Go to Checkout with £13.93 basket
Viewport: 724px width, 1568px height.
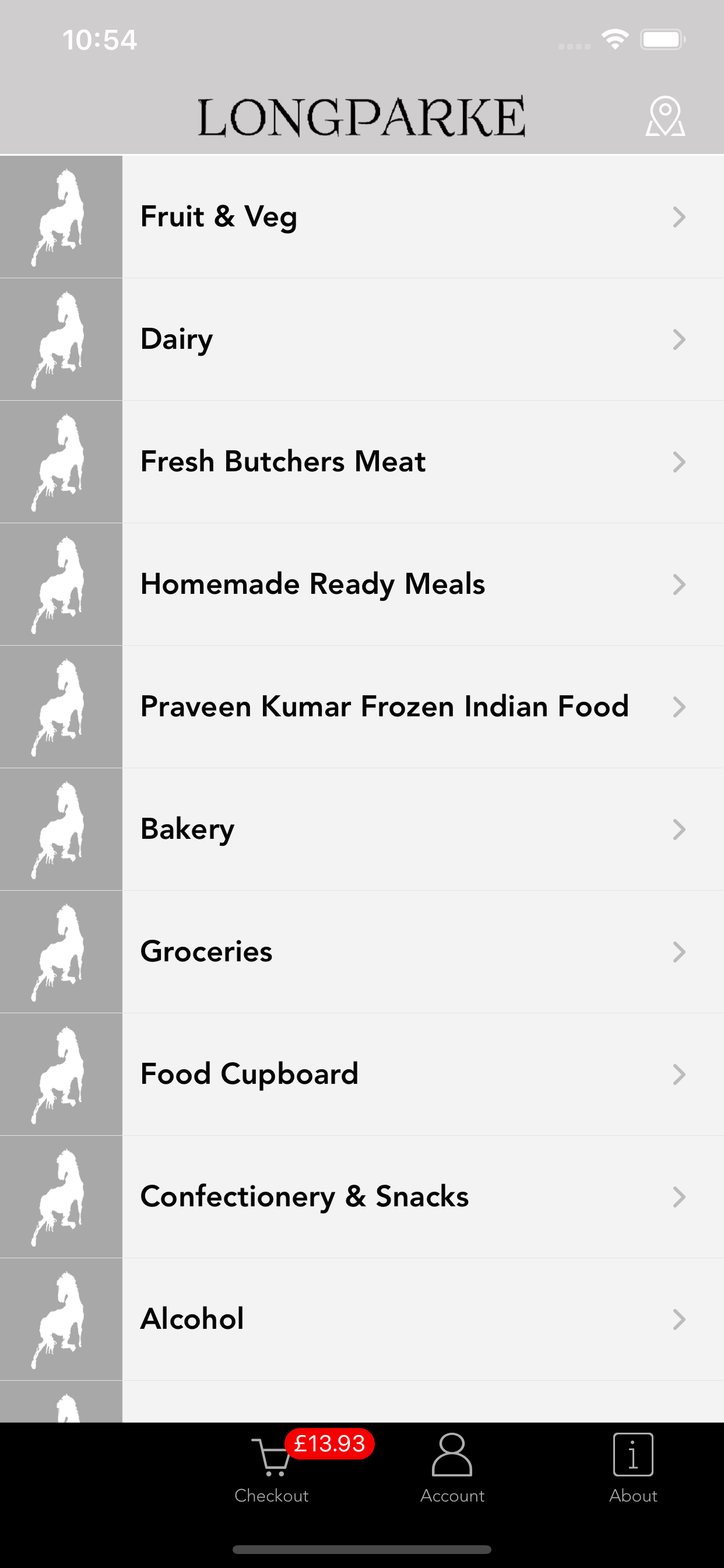pyautogui.click(x=271, y=1468)
